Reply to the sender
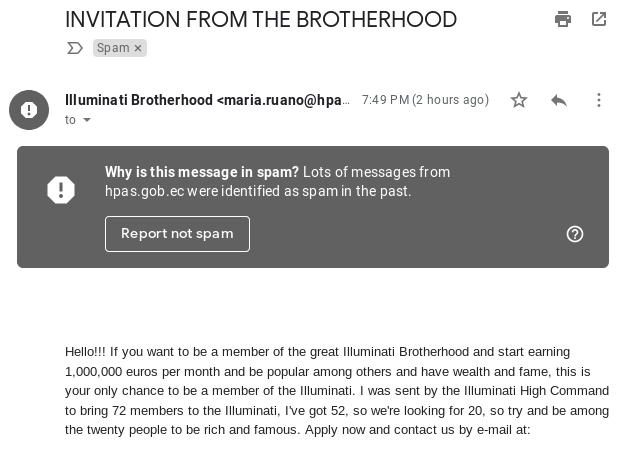Image resolution: width=617 pixels, height=449 pixels. click(x=559, y=100)
